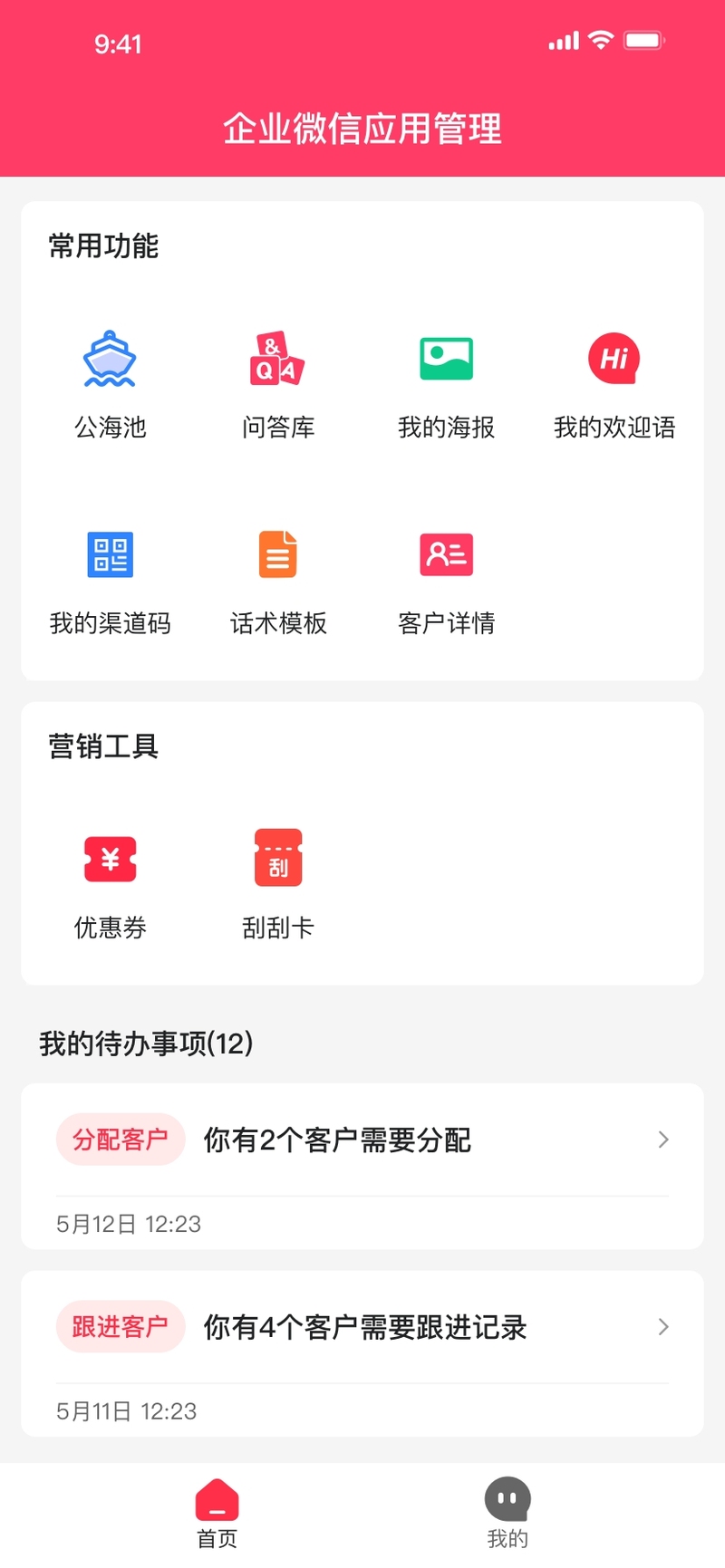Open the 刮刮卡 scratch card tool
Image resolution: width=725 pixels, height=1568 pixels.
[x=278, y=886]
